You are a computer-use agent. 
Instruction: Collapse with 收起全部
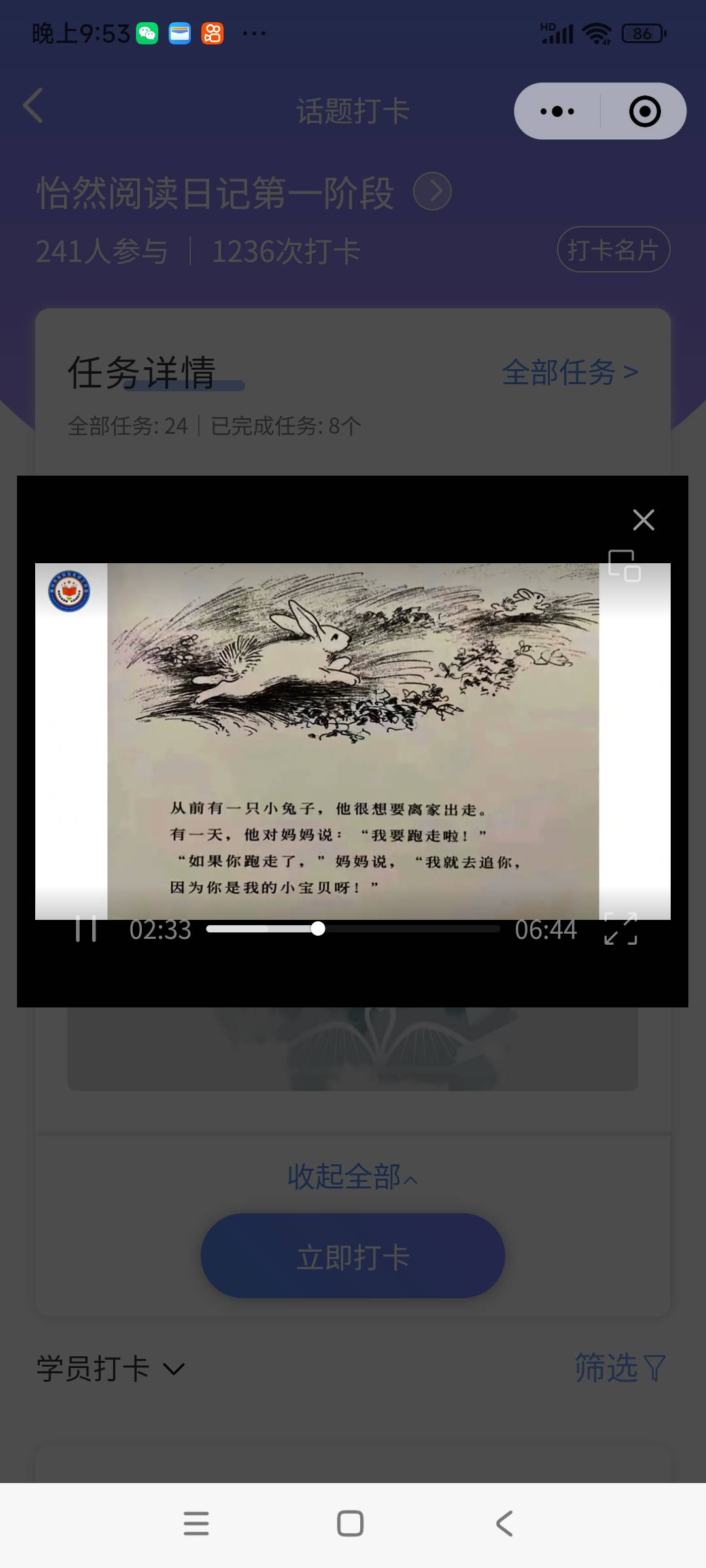coord(352,1177)
